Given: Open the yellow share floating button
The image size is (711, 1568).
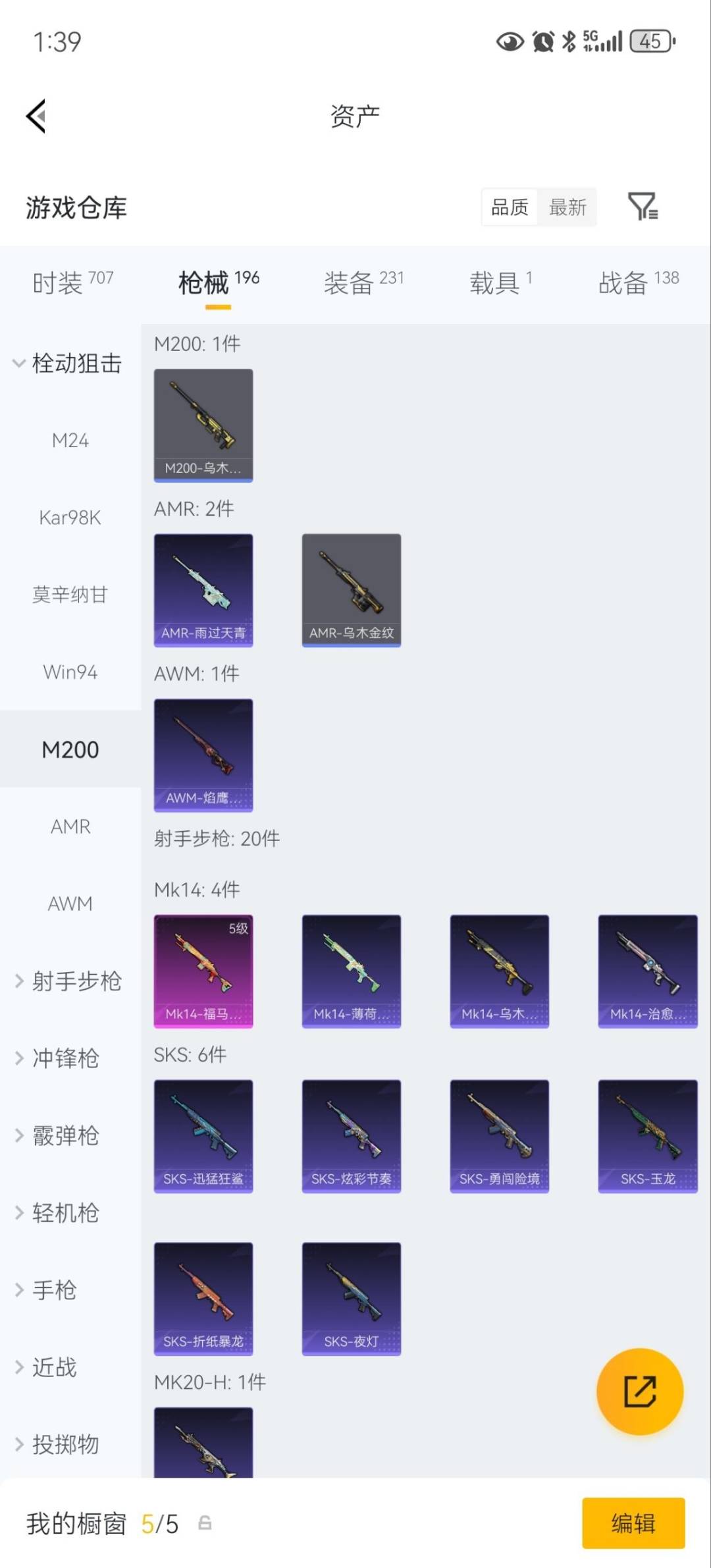Looking at the screenshot, I should click(639, 1392).
